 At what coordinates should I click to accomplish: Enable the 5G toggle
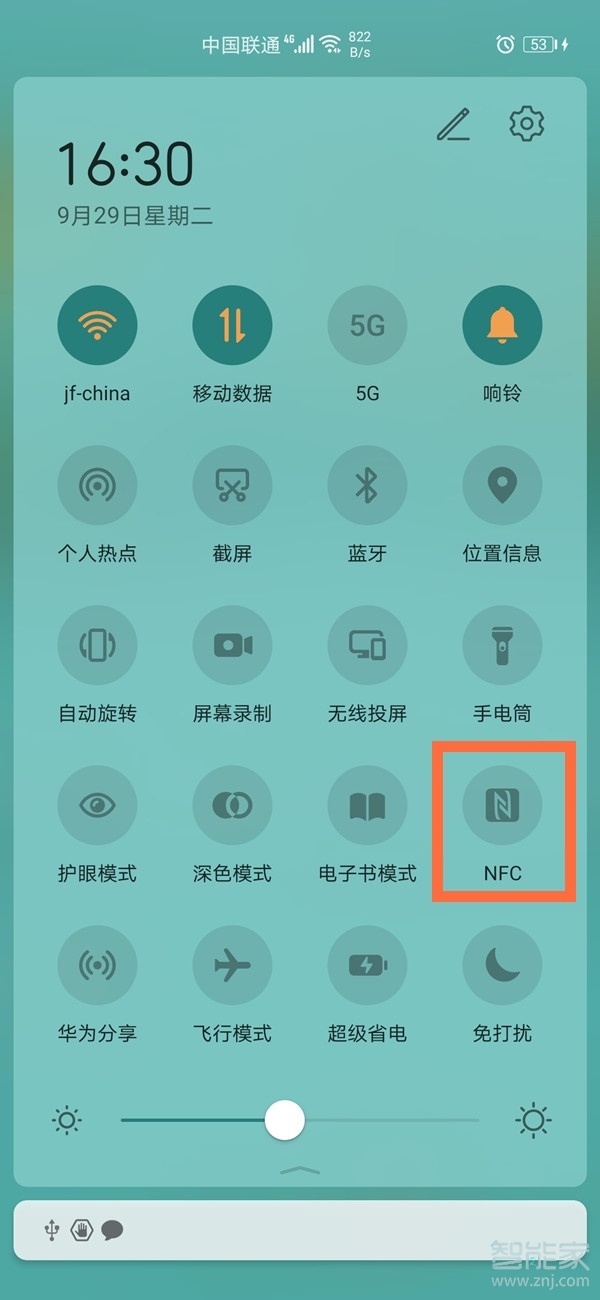[367, 325]
